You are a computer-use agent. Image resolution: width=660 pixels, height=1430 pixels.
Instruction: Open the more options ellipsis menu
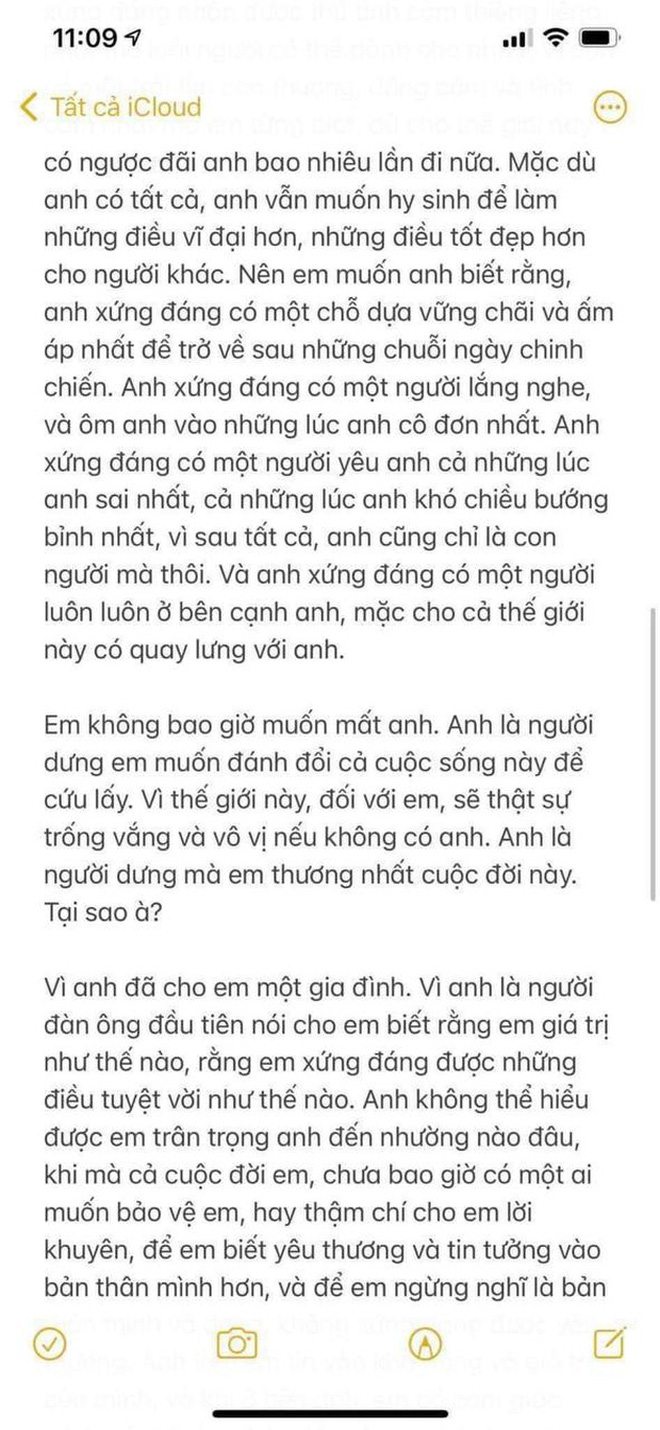610,107
